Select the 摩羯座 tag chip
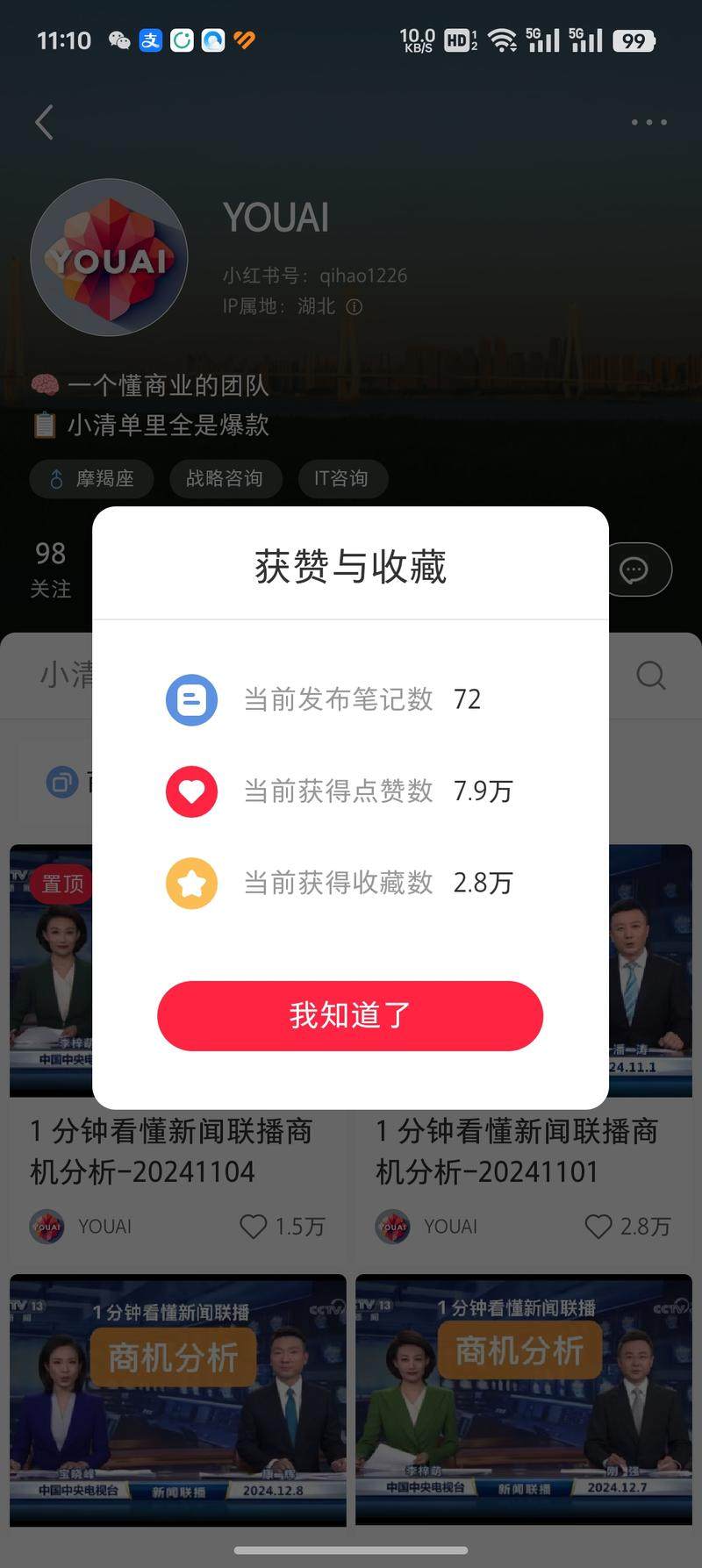The height and width of the screenshot is (1568, 702). [x=91, y=478]
